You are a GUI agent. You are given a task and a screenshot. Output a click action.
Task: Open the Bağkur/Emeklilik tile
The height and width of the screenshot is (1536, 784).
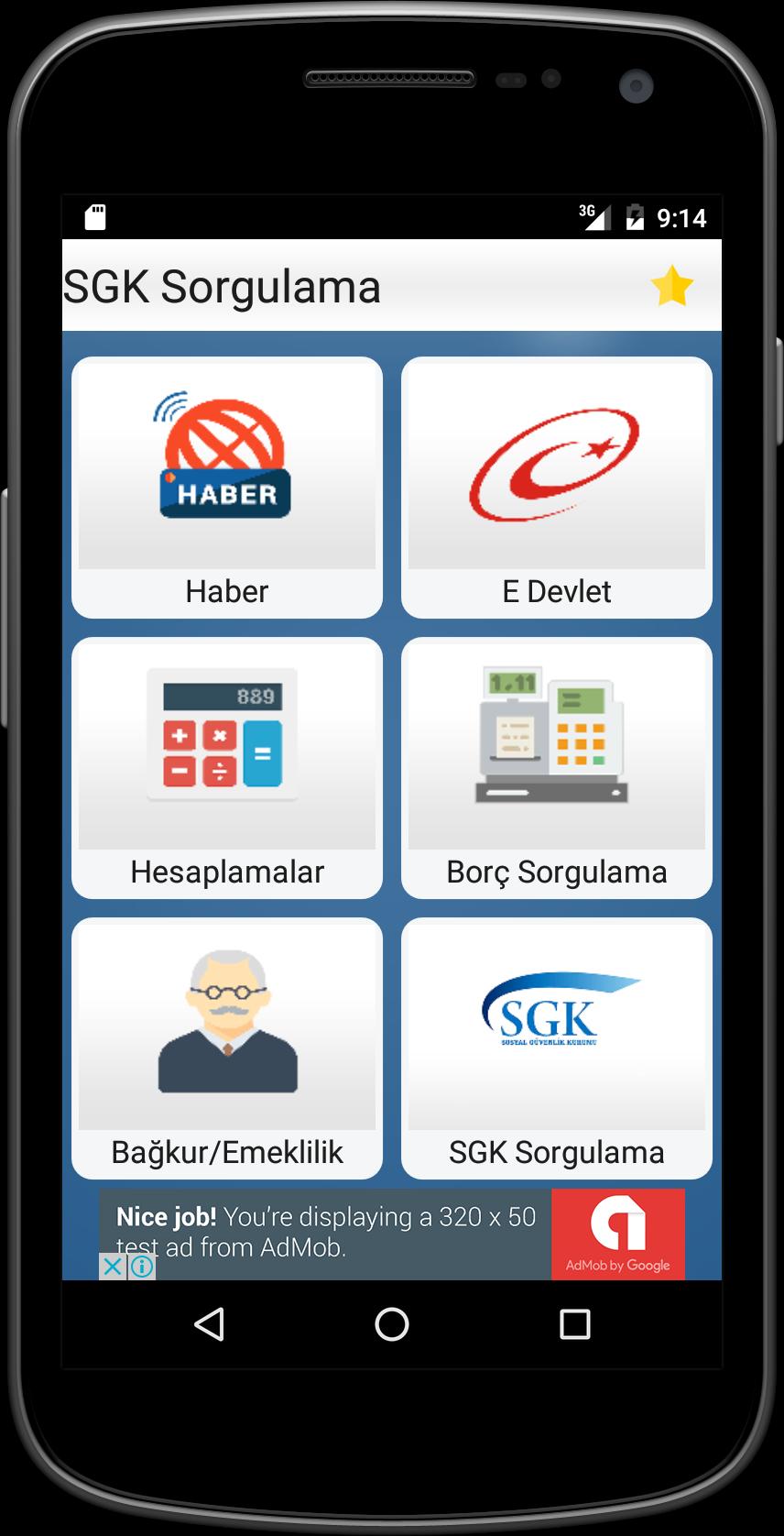tap(227, 1048)
